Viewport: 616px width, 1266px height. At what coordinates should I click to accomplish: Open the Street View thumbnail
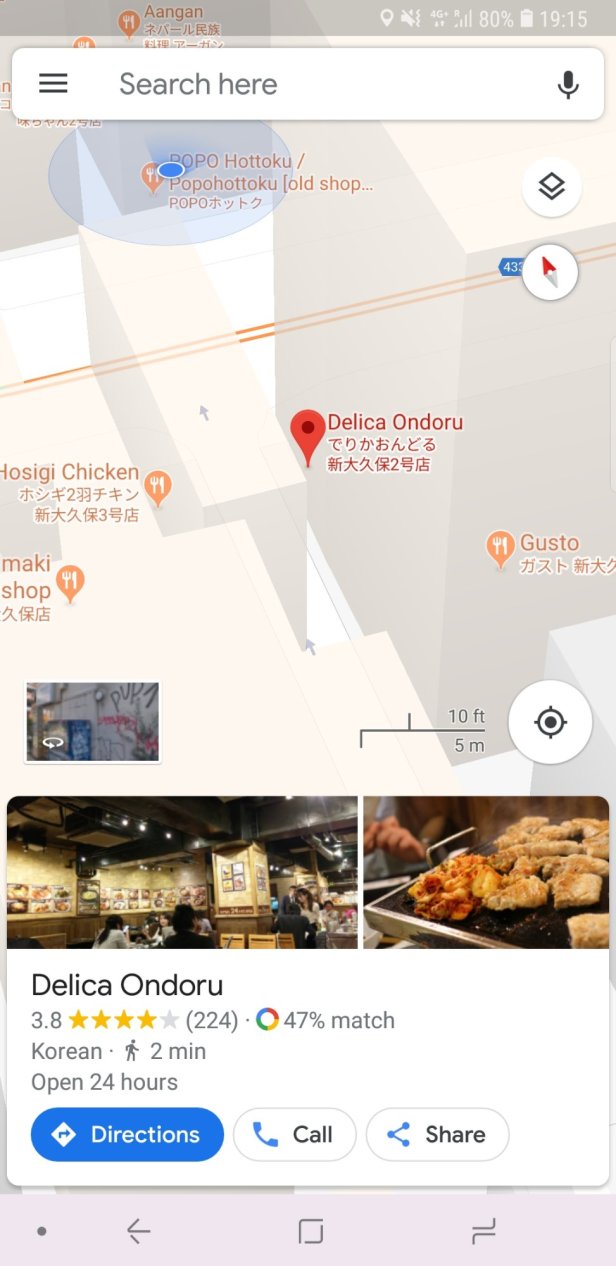tap(92, 722)
